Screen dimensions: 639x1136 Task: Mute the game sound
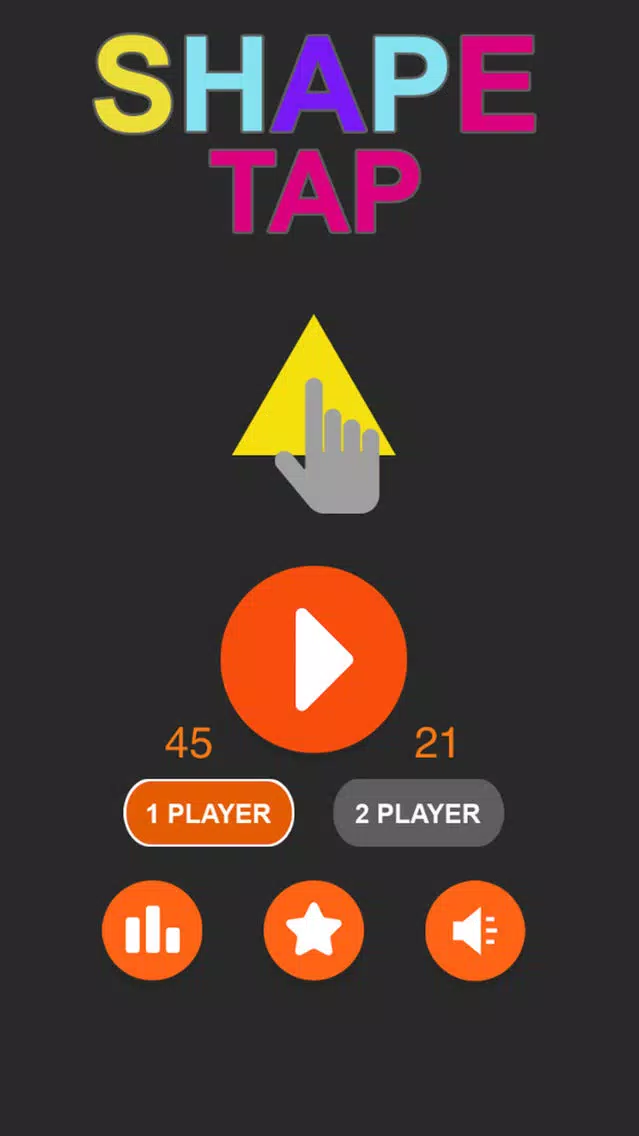[475, 931]
